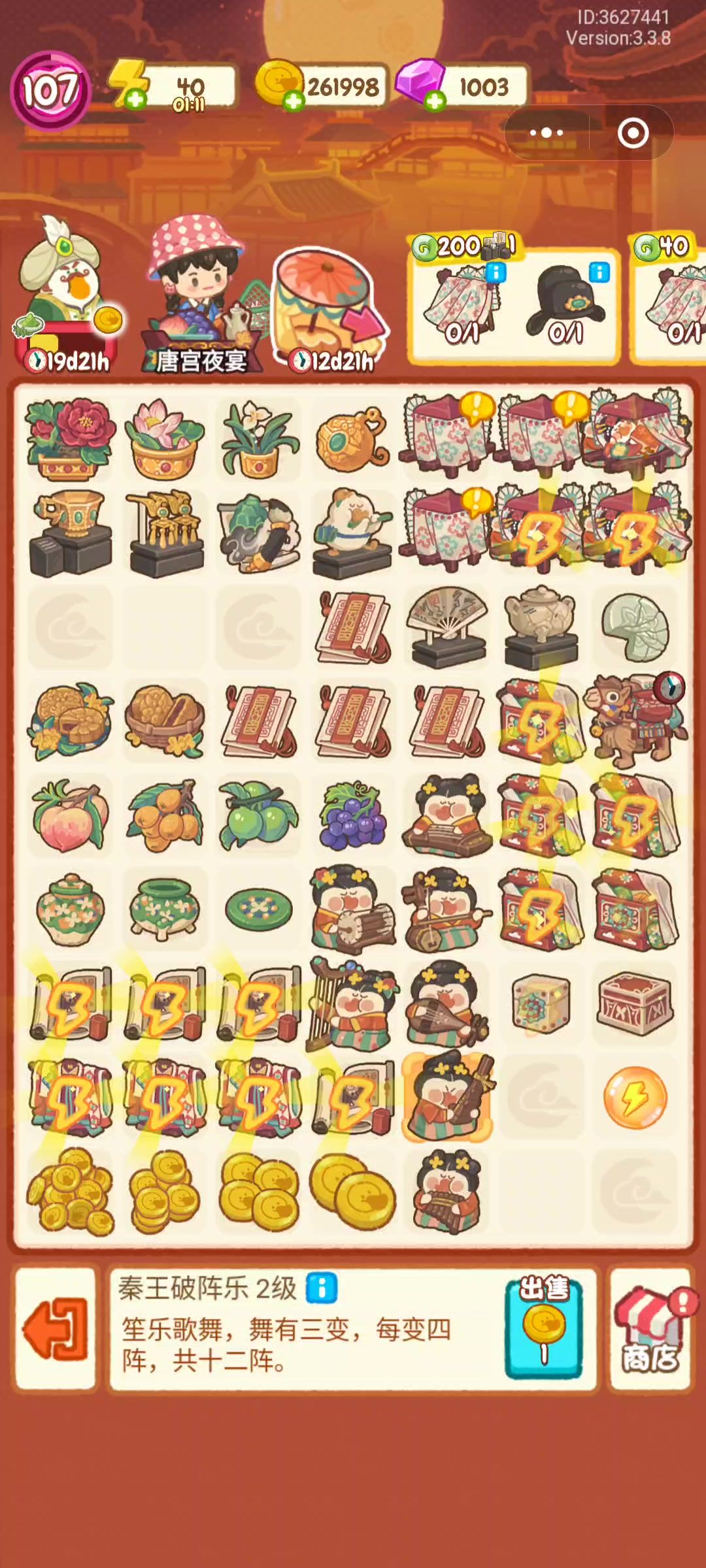Screen dimensions: 706x1568
Task: Select the largest pile of gold coins
Action: [x=70, y=1192]
